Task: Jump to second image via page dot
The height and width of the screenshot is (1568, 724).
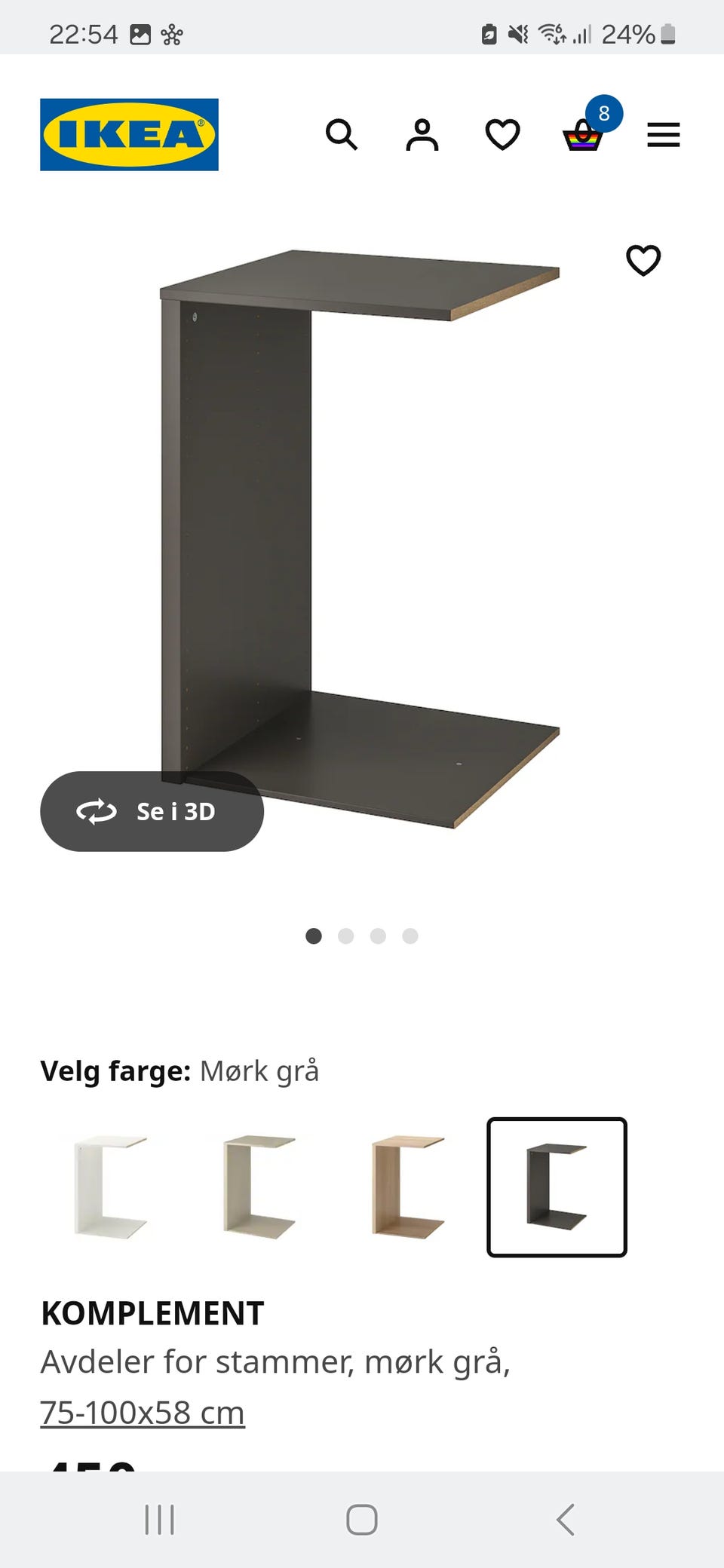Action: point(346,936)
